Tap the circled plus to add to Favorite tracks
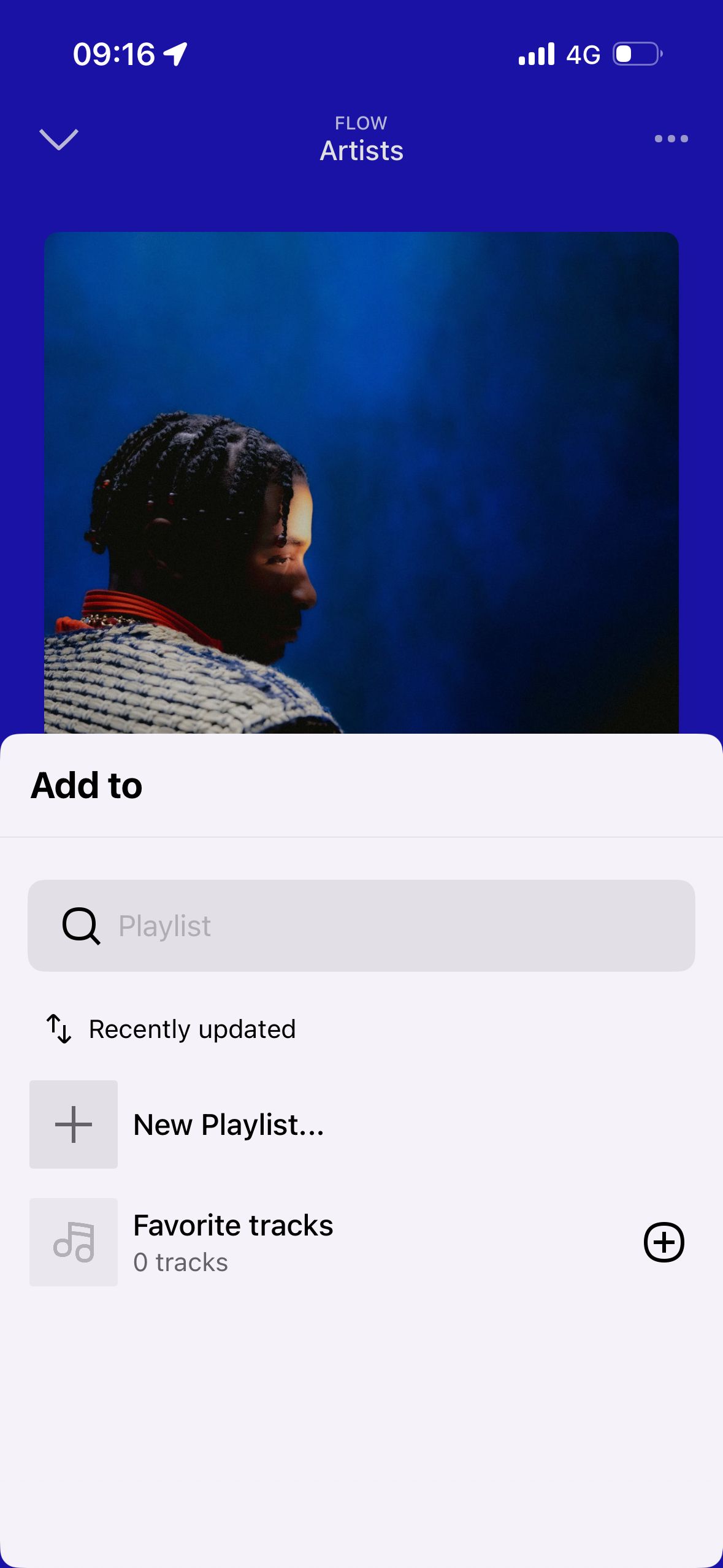Image resolution: width=723 pixels, height=1568 pixels. (x=665, y=1242)
